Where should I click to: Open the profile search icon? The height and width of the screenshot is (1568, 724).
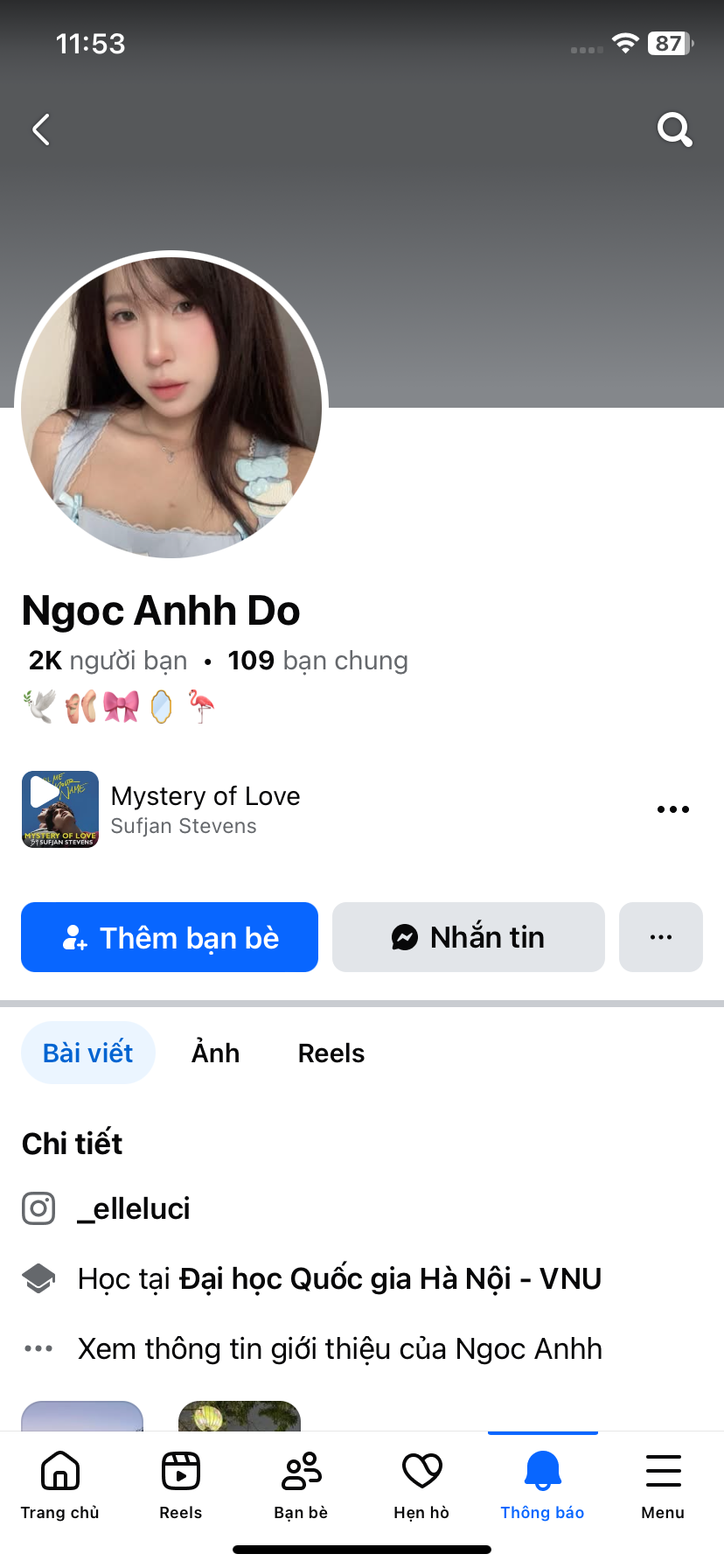[x=674, y=129]
